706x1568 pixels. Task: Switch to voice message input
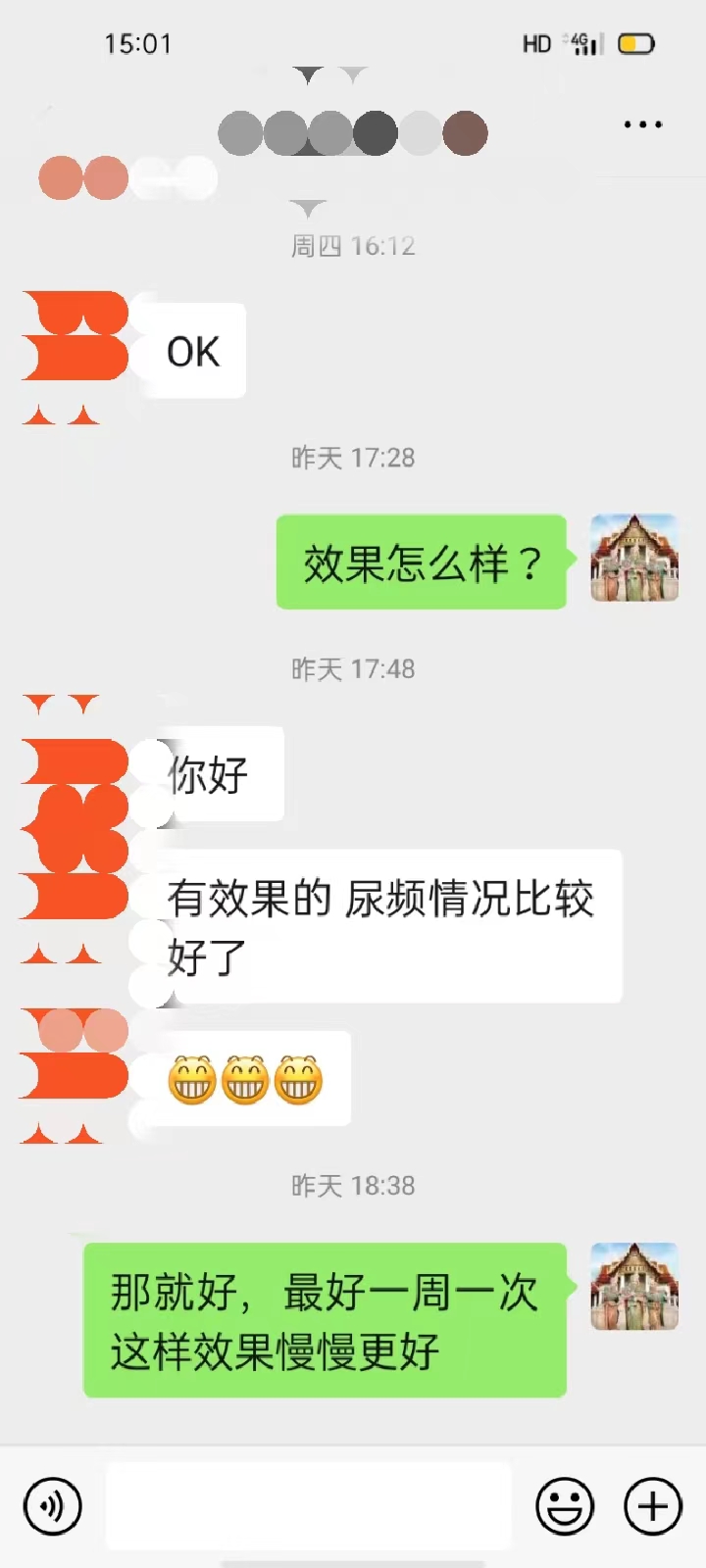click(x=53, y=1506)
